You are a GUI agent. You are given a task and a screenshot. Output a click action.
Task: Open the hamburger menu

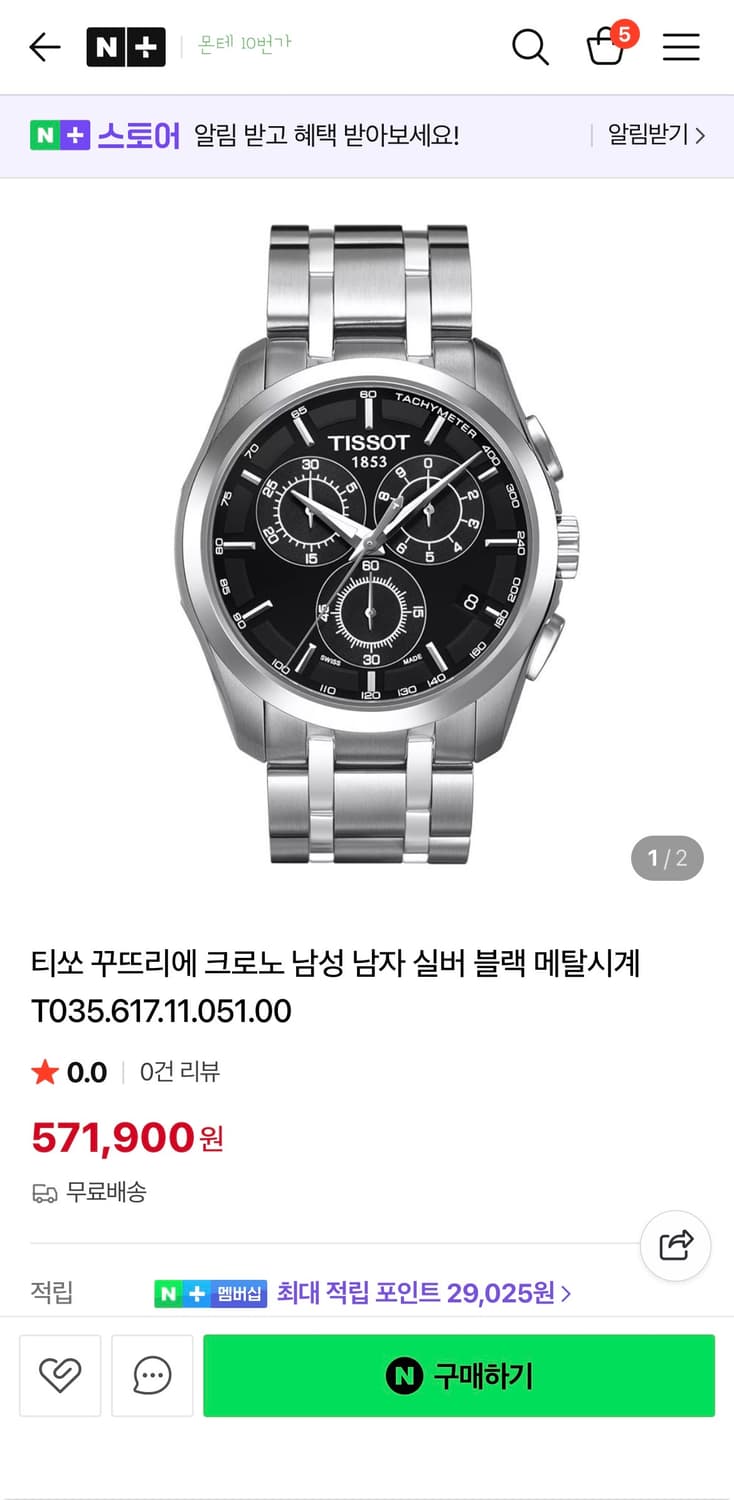coord(681,47)
